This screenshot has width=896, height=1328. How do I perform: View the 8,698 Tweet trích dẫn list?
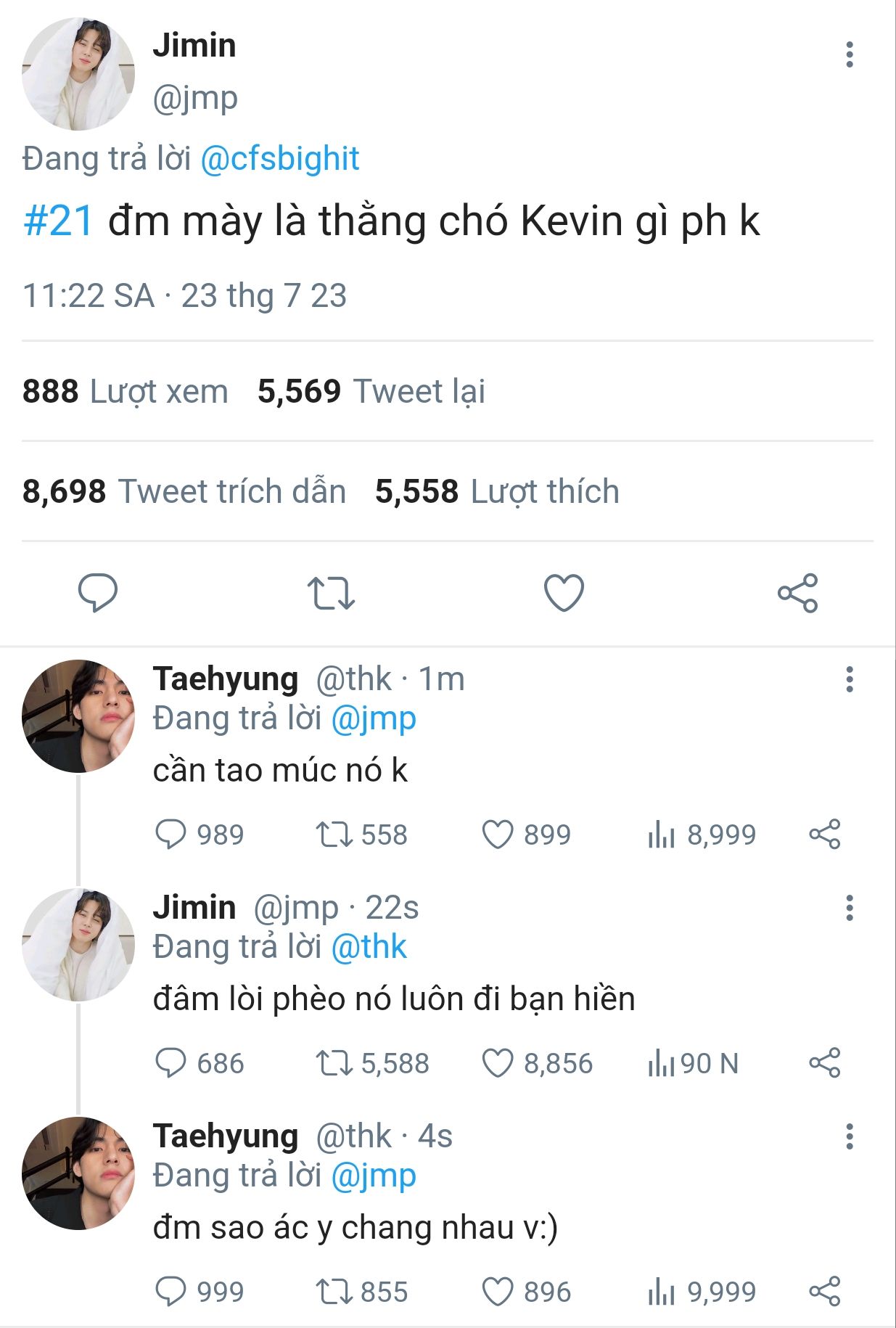coord(184,491)
